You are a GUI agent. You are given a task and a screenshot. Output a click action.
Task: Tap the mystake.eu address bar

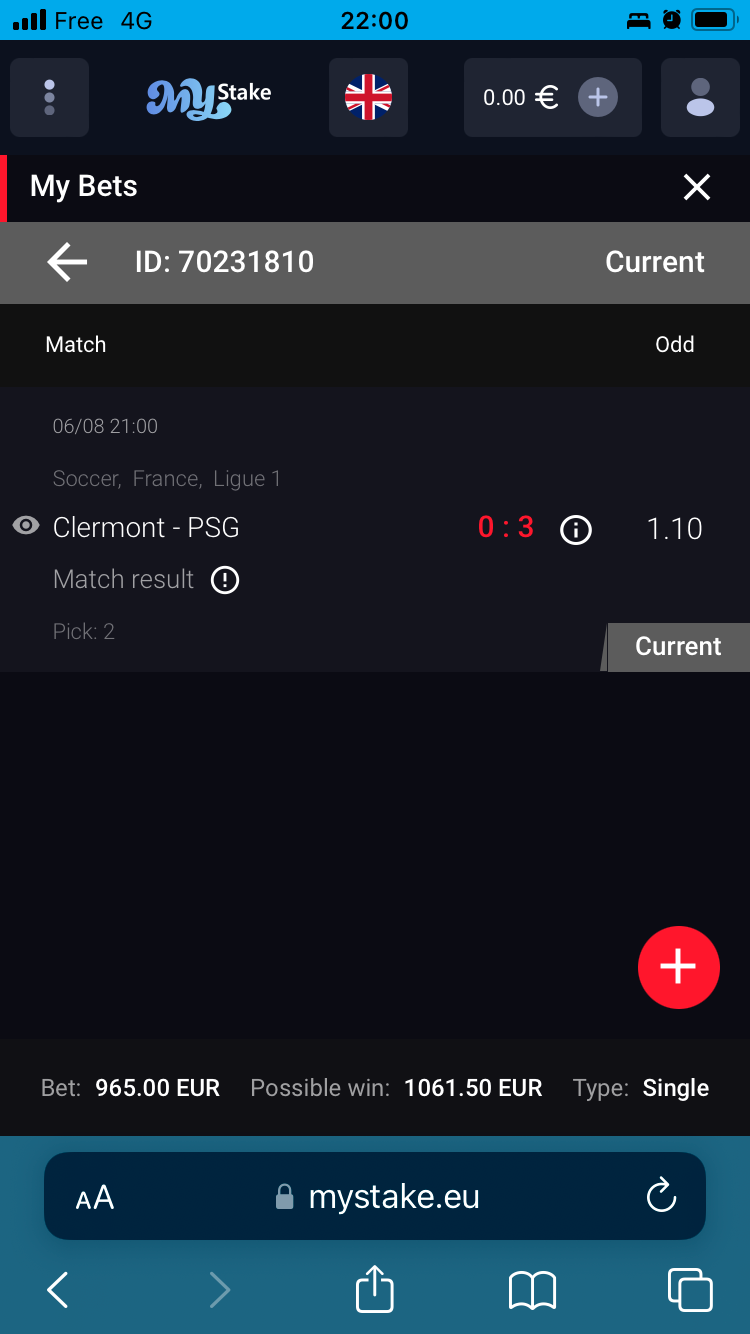click(375, 1196)
